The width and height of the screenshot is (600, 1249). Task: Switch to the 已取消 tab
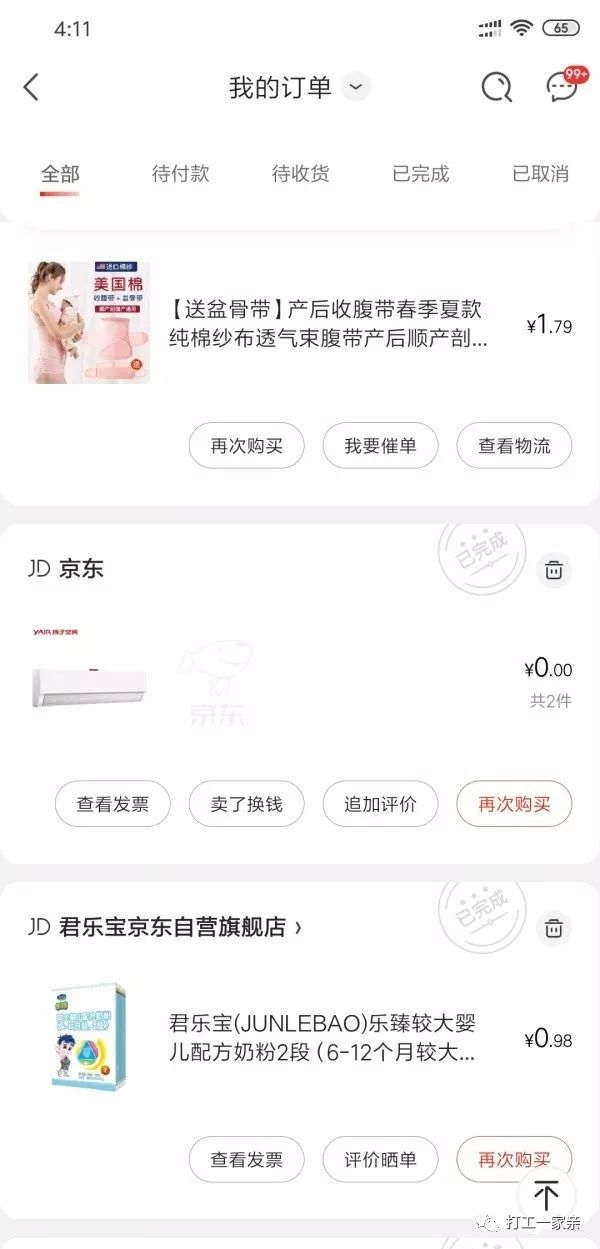541,174
